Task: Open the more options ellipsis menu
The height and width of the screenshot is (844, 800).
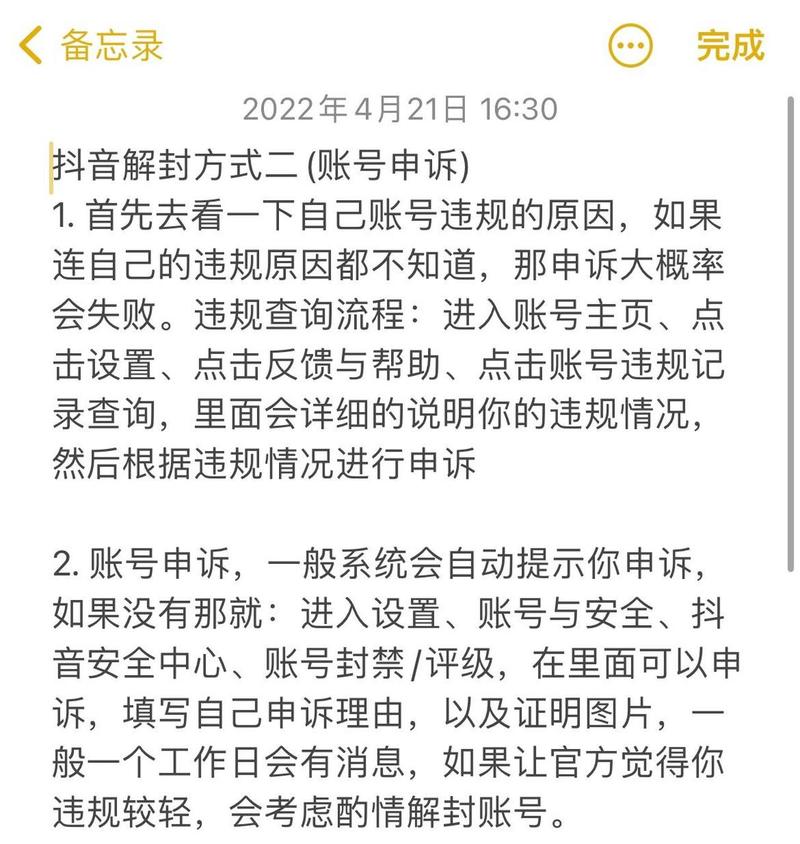Action: (x=630, y=46)
